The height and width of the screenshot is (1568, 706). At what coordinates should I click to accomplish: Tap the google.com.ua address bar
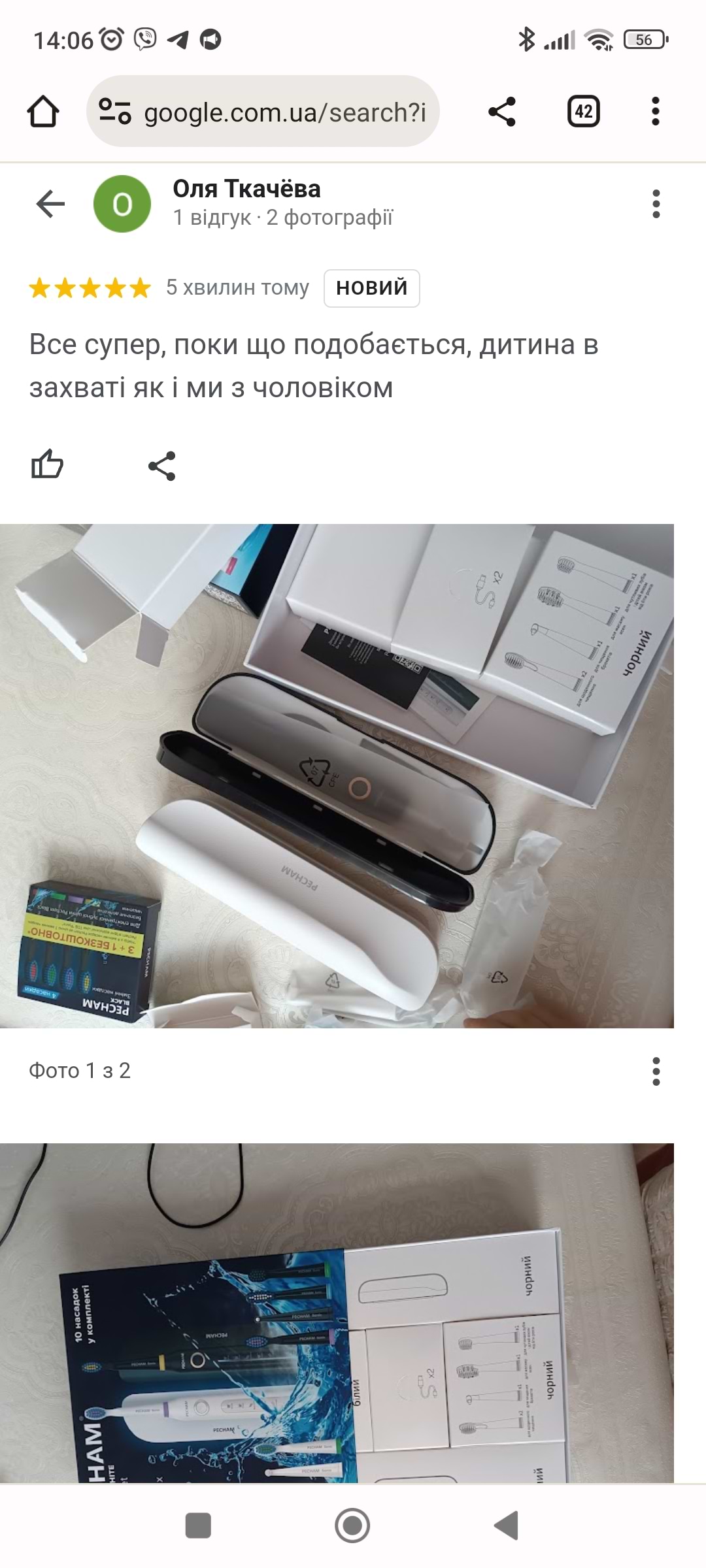(275, 112)
